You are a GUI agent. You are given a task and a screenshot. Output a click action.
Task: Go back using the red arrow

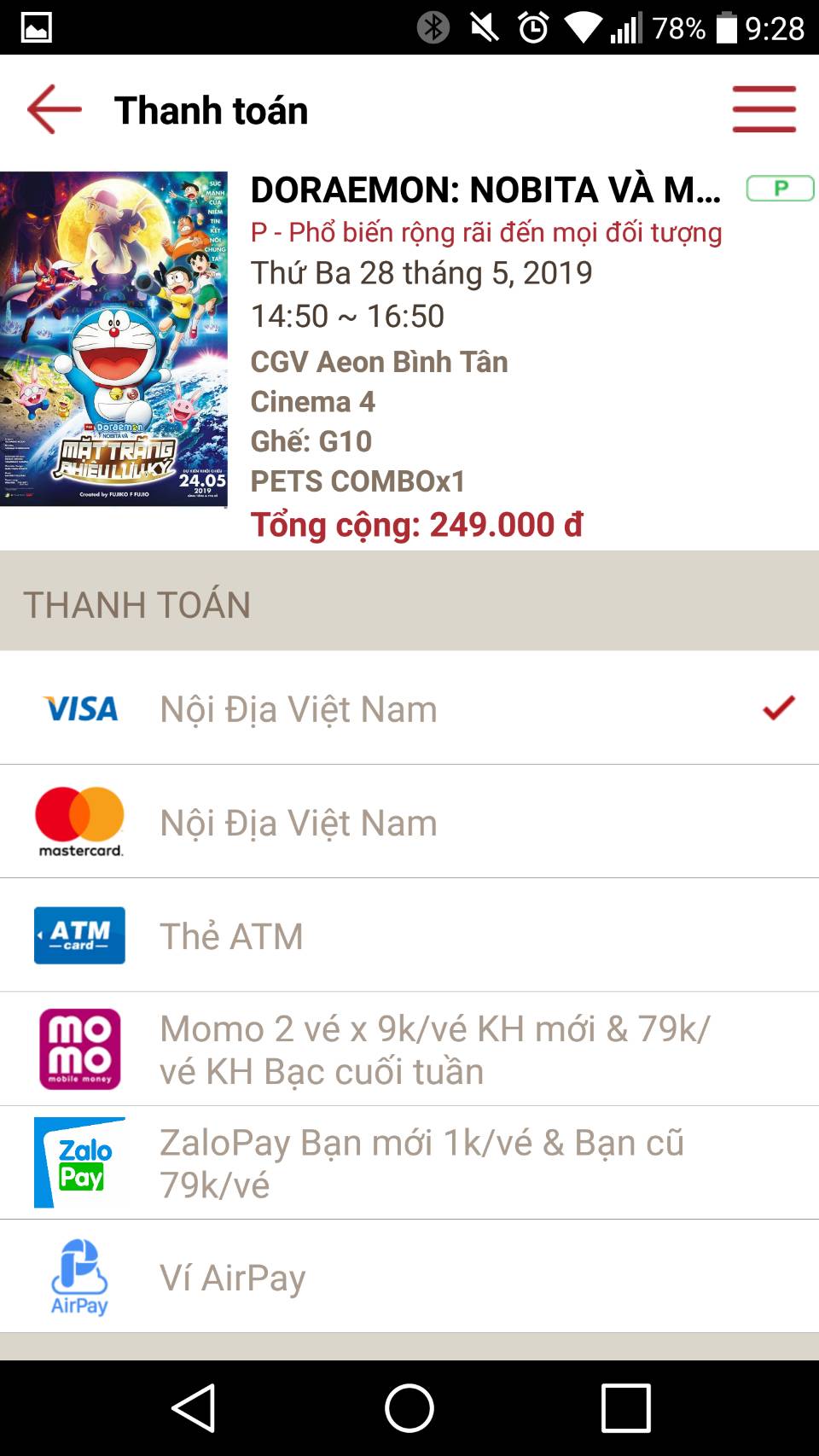55,109
